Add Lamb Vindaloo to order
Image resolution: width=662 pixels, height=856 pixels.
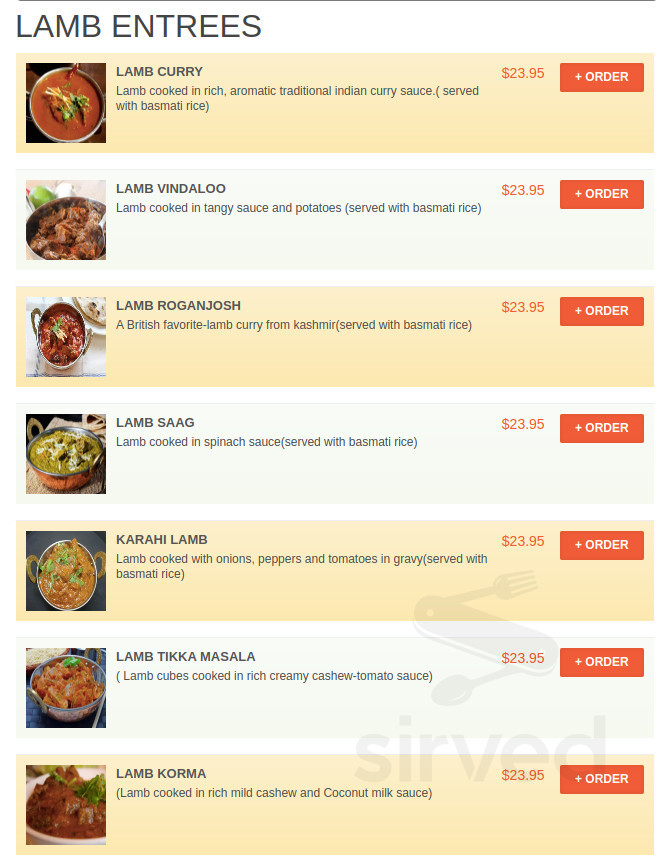coord(601,194)
